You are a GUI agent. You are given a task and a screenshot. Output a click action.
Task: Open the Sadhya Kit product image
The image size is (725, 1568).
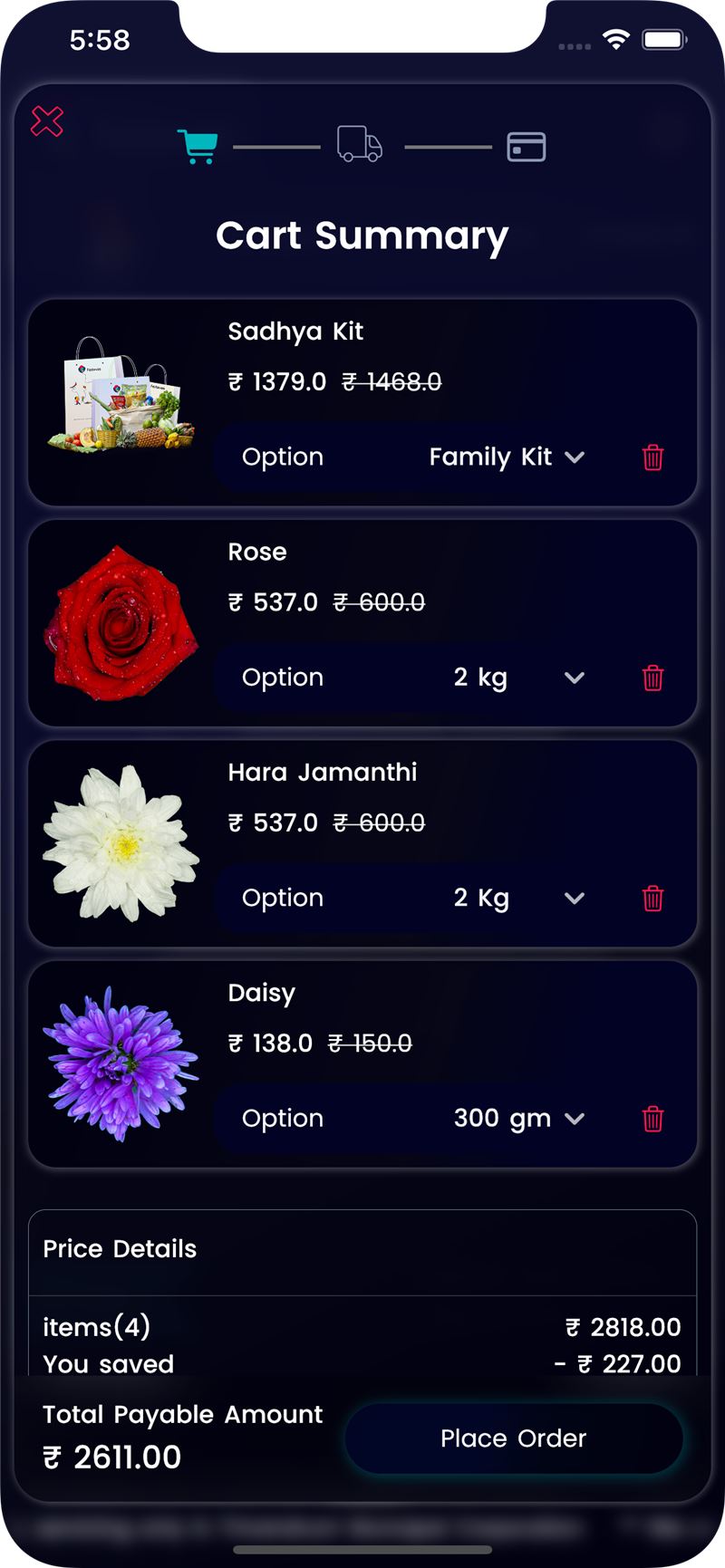pos(121,393)
